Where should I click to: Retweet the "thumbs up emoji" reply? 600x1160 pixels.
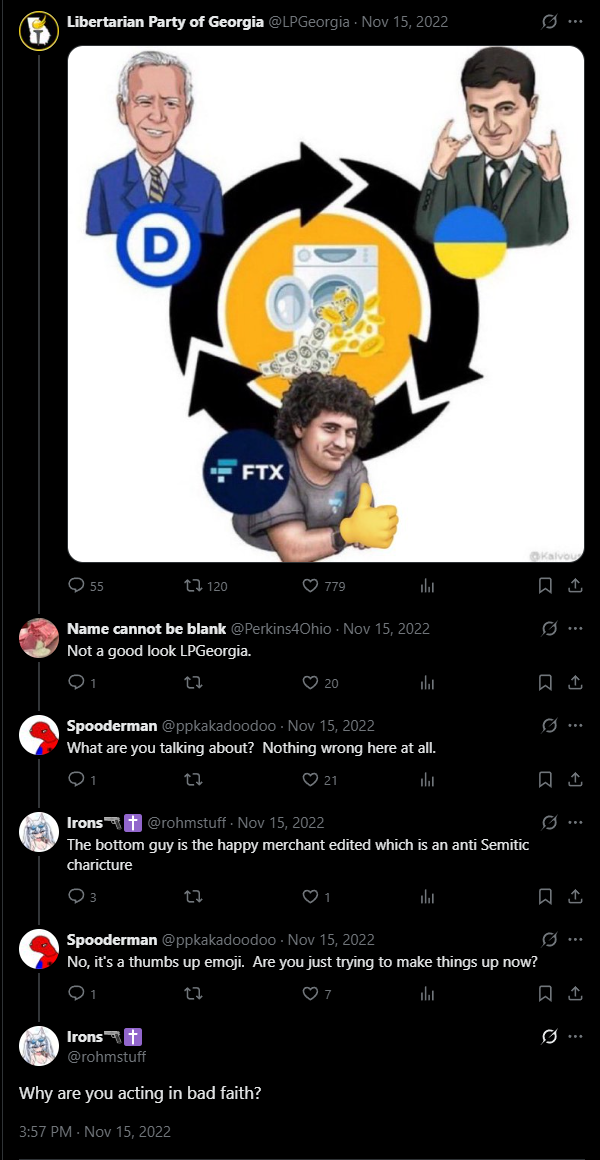[192, 994]
